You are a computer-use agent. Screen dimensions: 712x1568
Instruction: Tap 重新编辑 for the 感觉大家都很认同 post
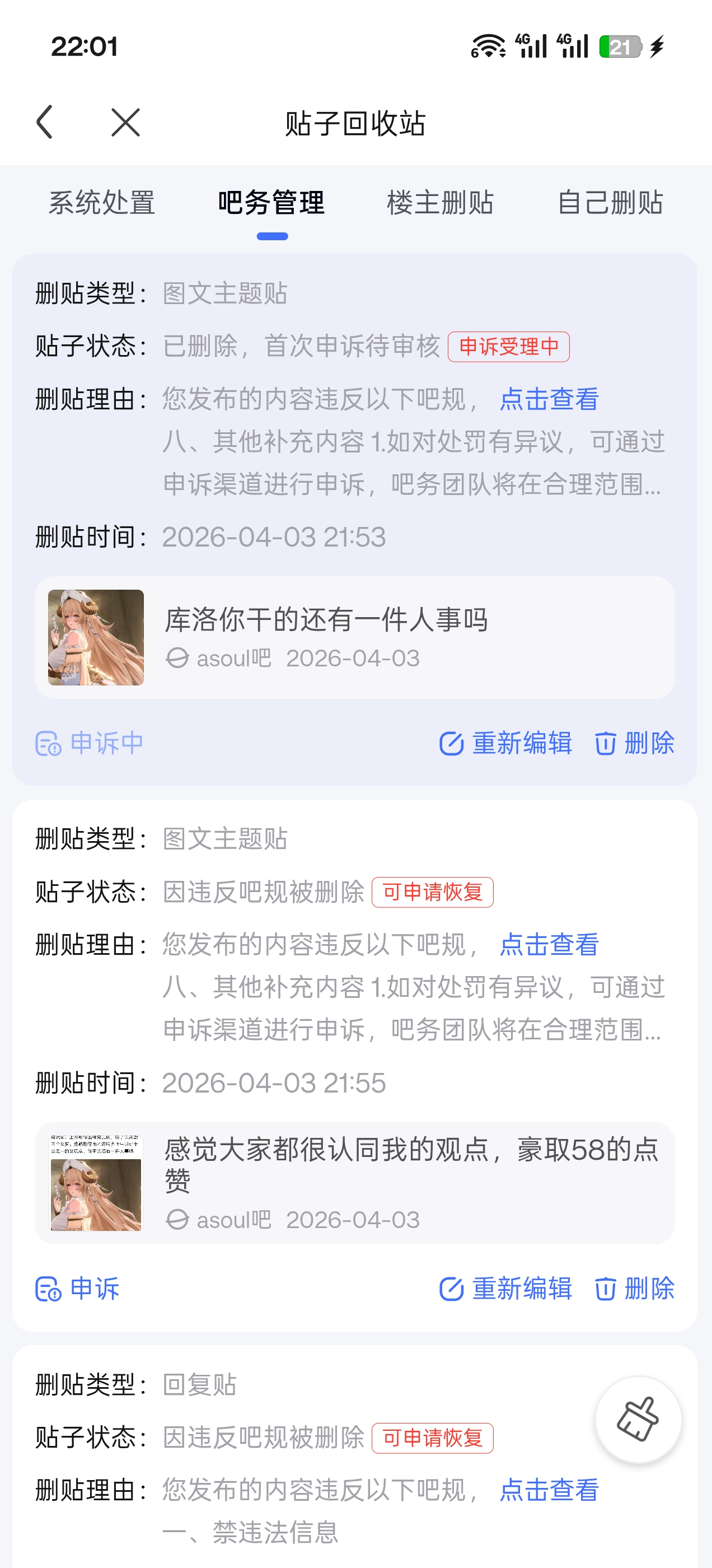pyautogui.click(x=507, y=1289)
